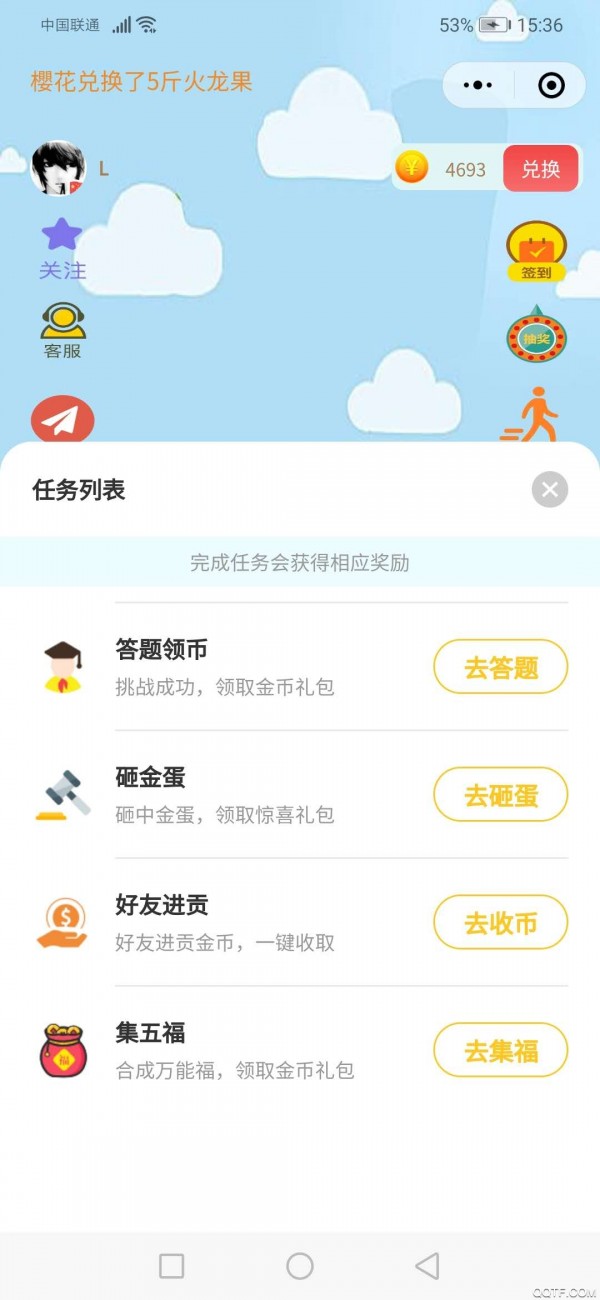Close the 任务列表 panel
Viewport: 600px width, 1300px height.
click(549, 490)
